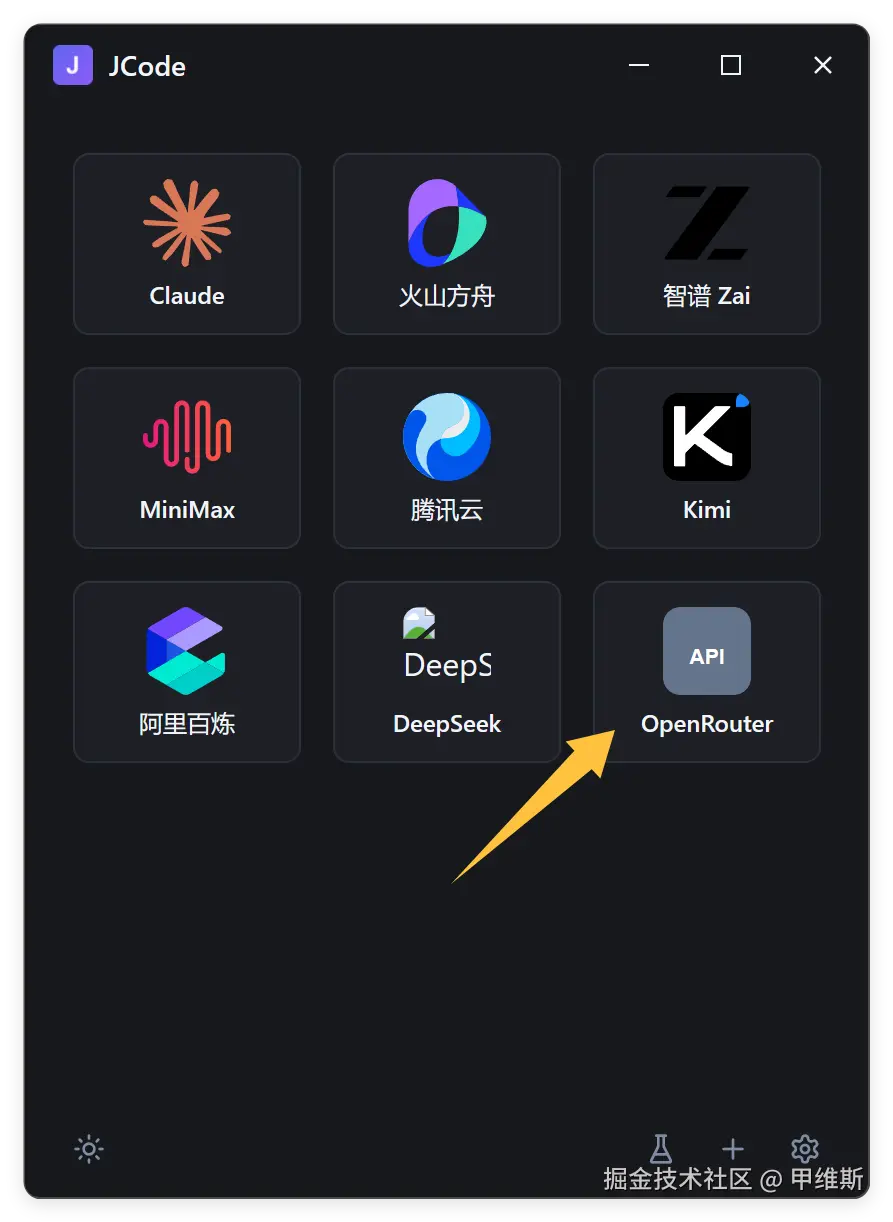This screenshot has width=893, height=1222.
Task: Toggle the light theme sun icon
Action: 89,1150
